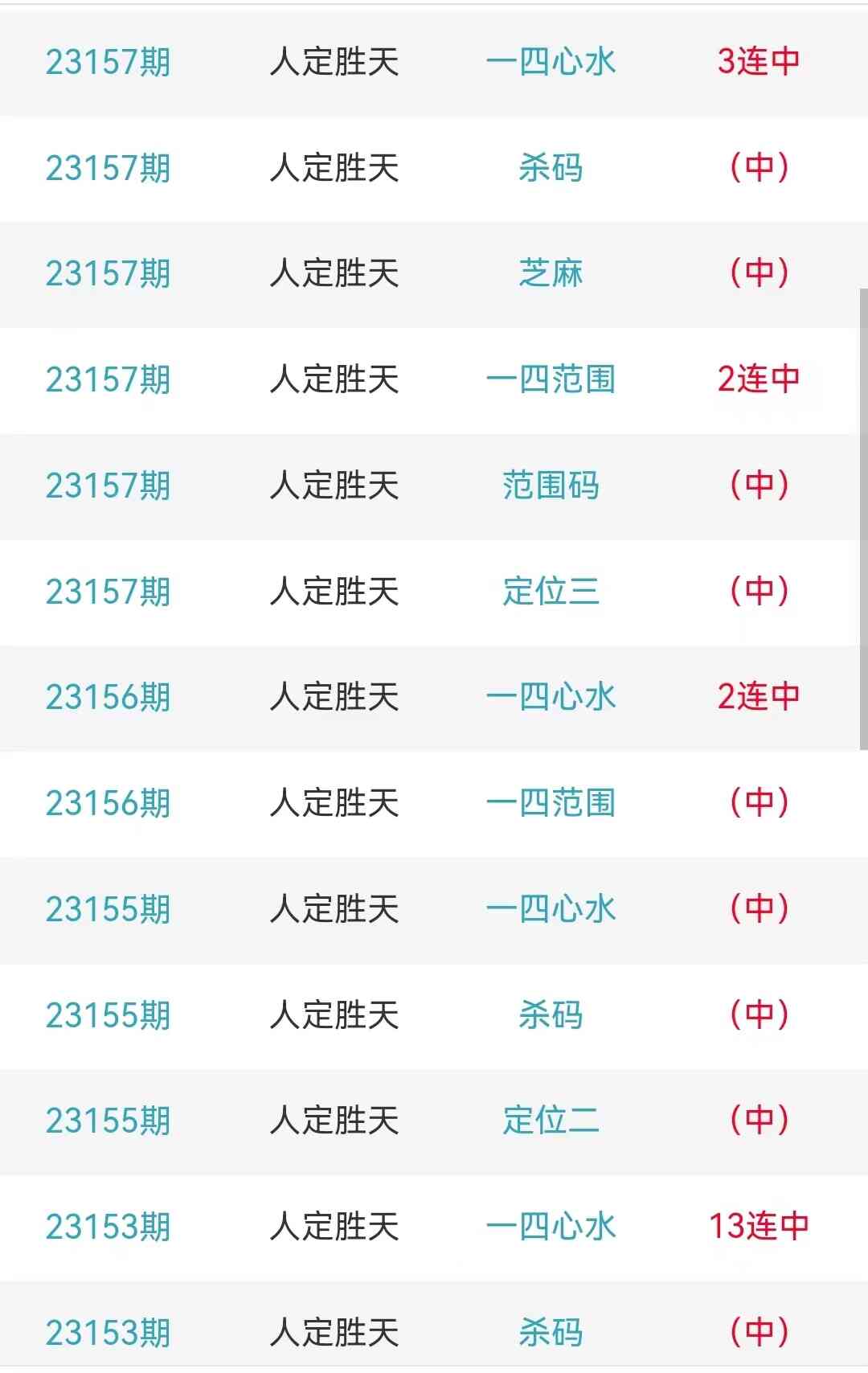Tap the 23153期 杀码 entry
Screen dimensions: 868x1373
pyautogui.click(x=551, y=1332)
